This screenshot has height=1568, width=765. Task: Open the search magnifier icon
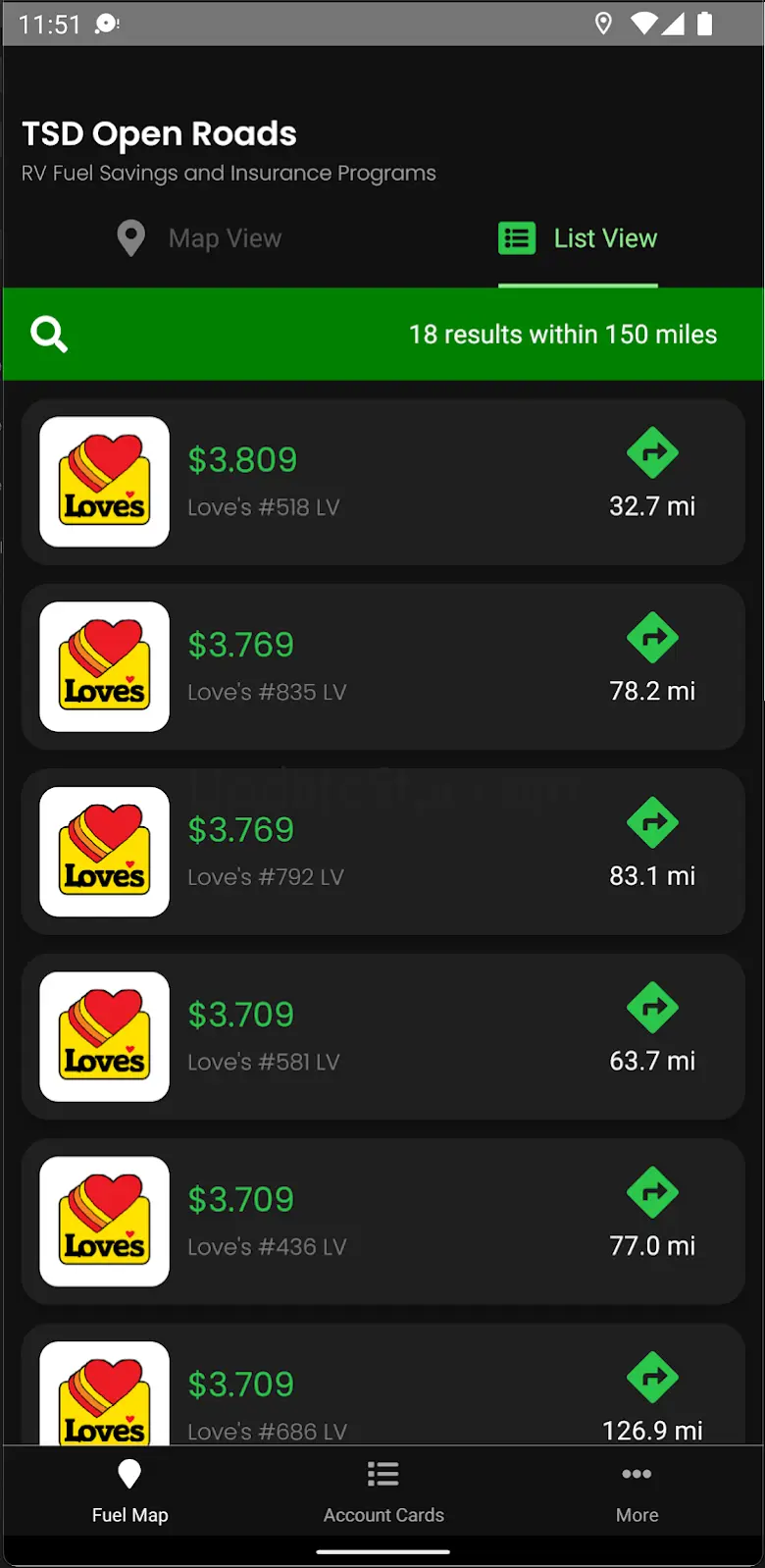pyautogui.click(x=48, y=335)
